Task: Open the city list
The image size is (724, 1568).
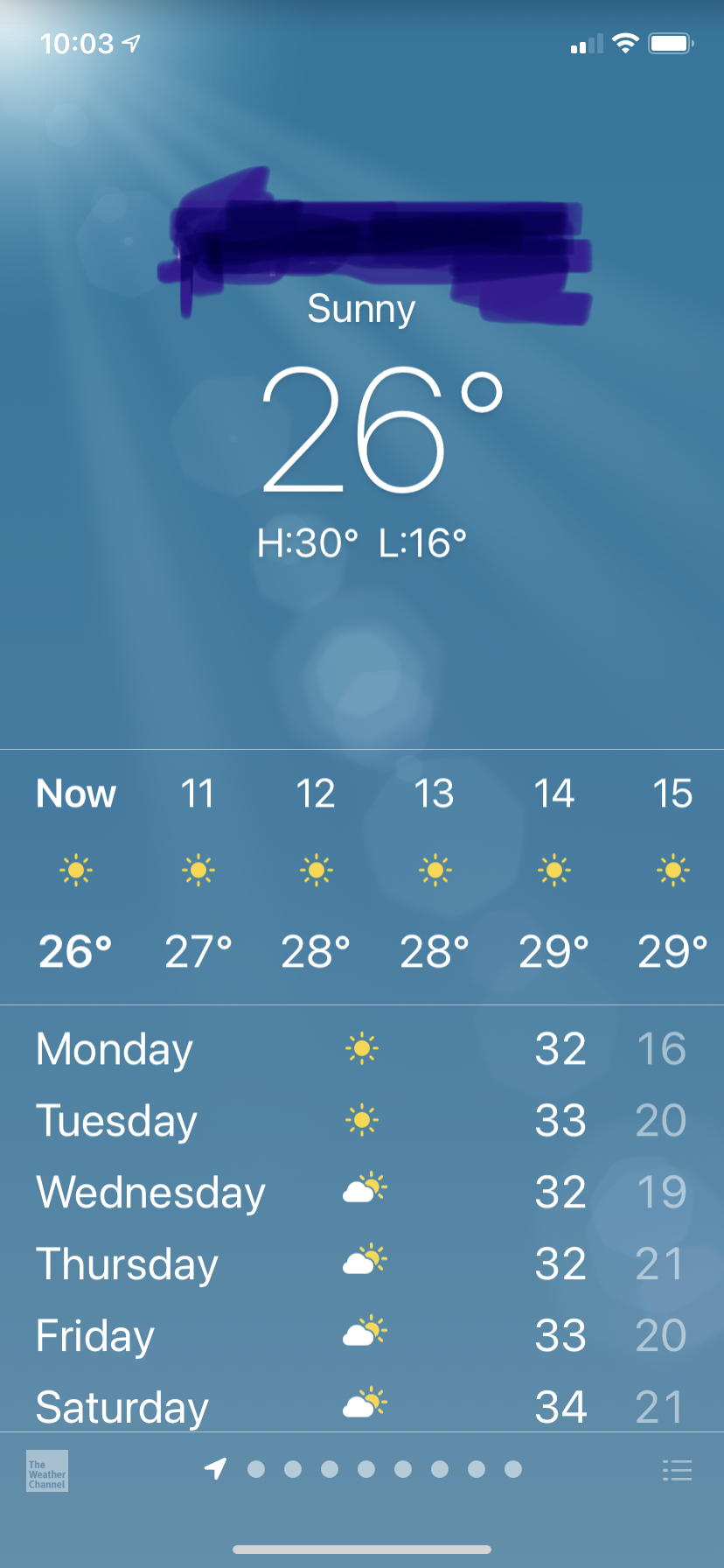Action: tap(677, 1470)
